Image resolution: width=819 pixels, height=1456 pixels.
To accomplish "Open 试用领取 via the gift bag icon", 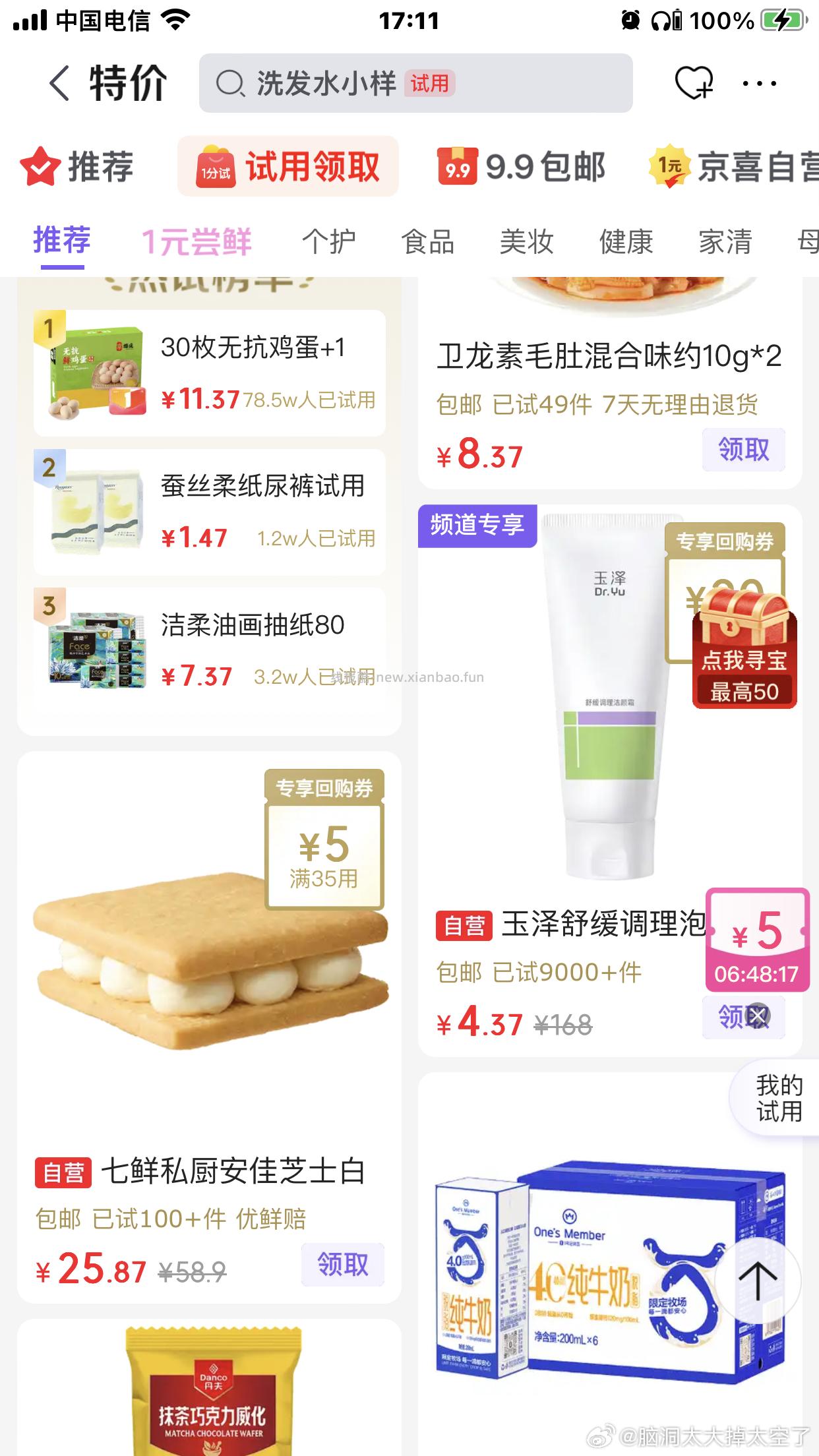I will (x=213, y=166).
